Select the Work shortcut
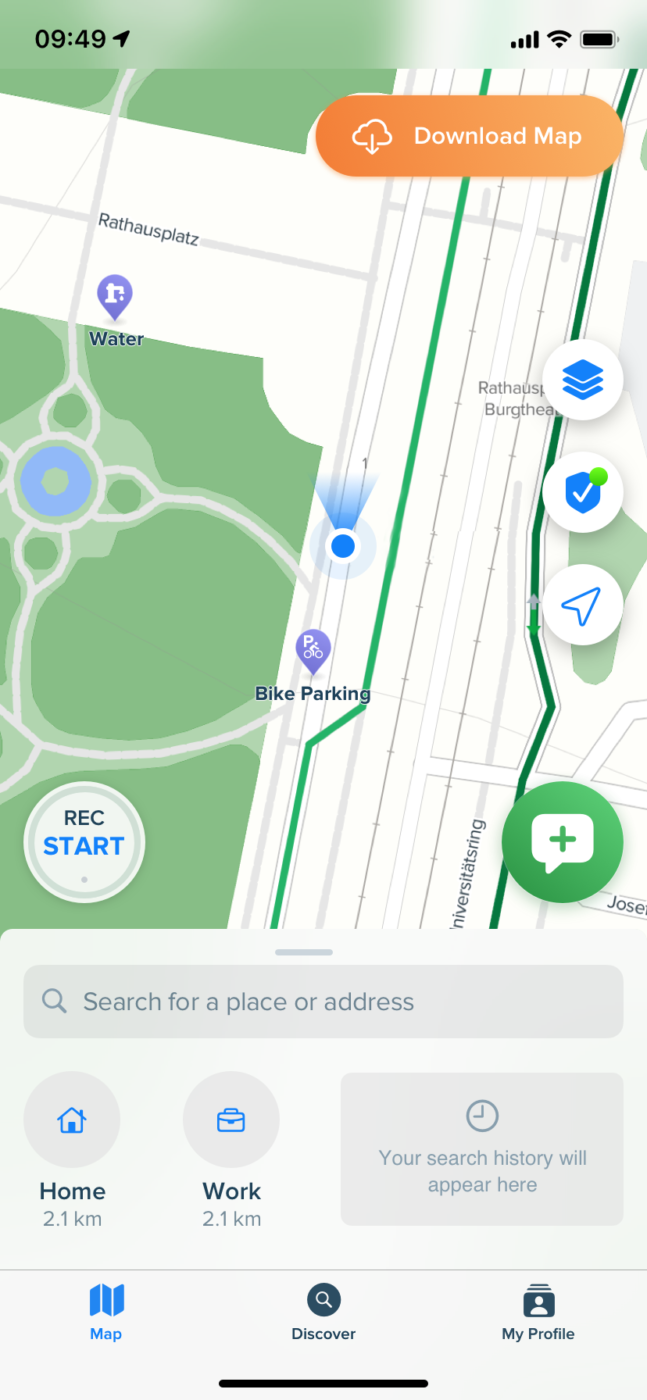 (231, 1120)
